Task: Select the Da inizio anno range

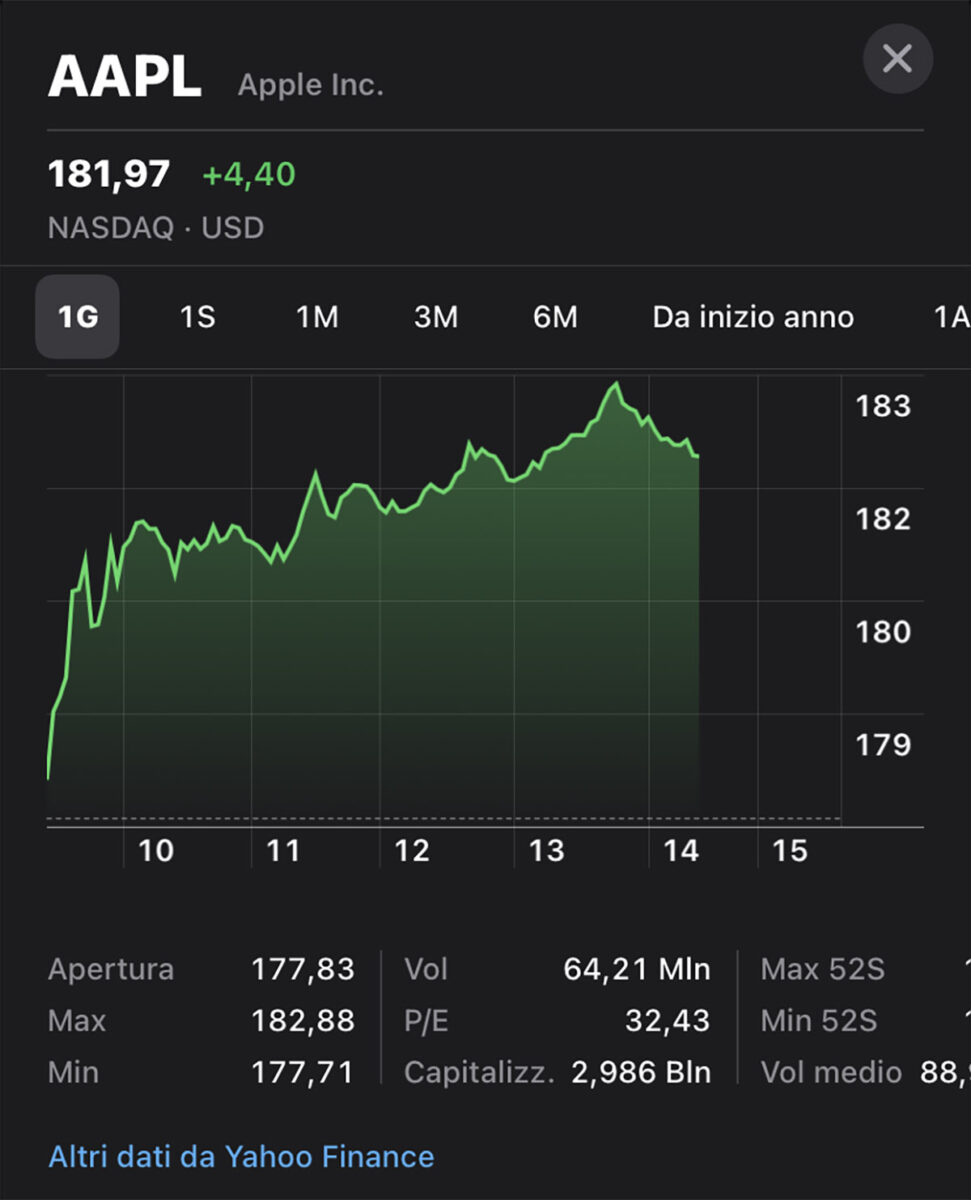Action: point(753,317)
